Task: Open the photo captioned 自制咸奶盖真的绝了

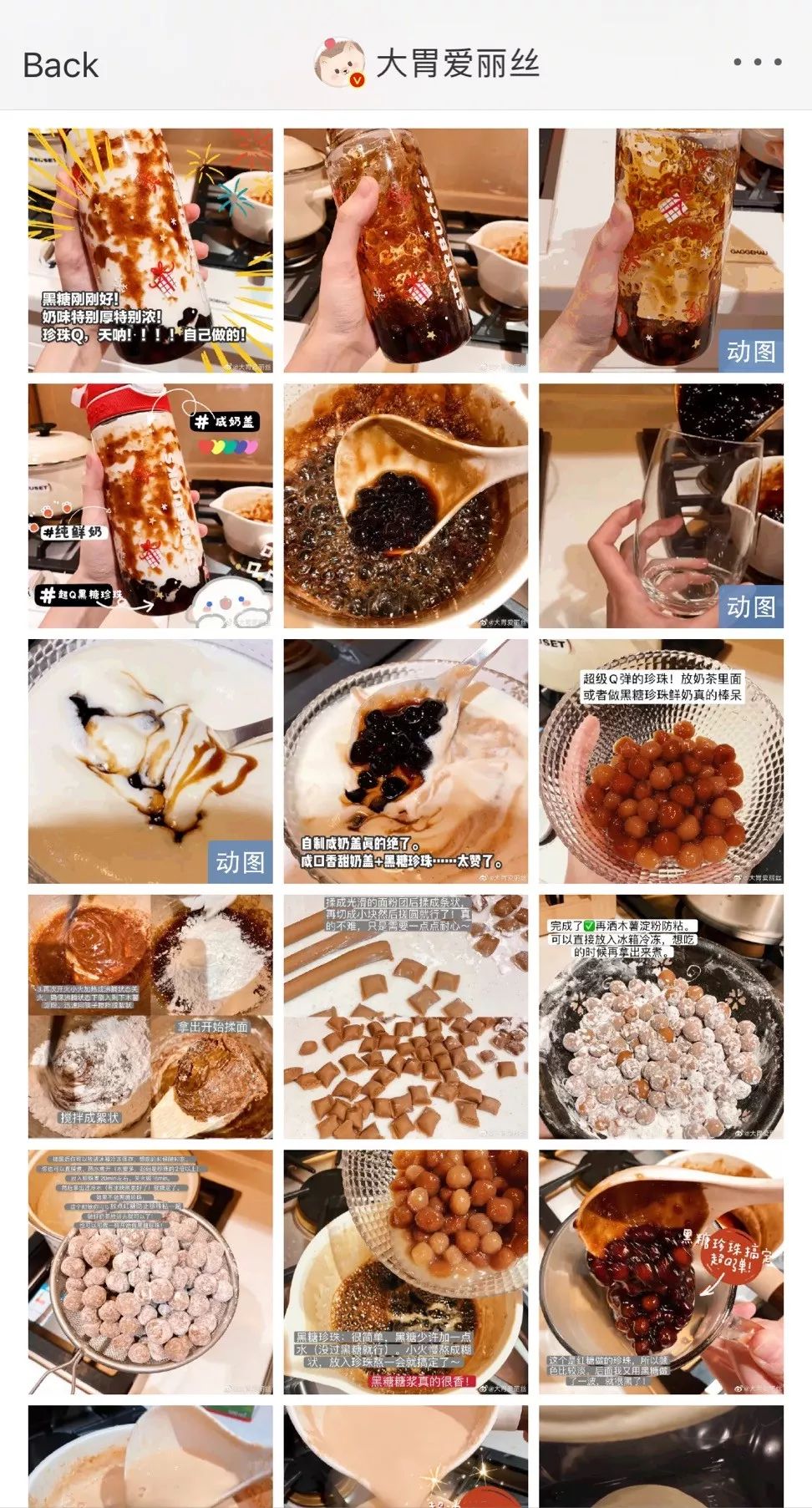Action: point(406,761)
